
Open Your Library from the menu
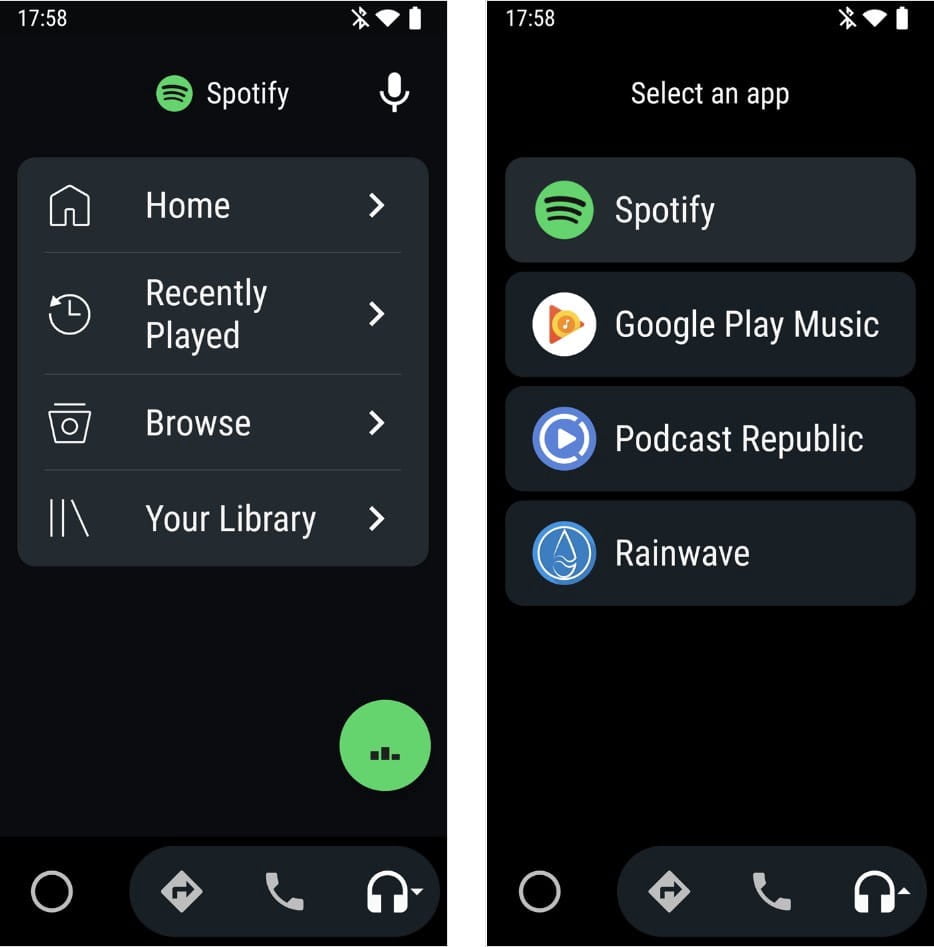tap(230, 519)
